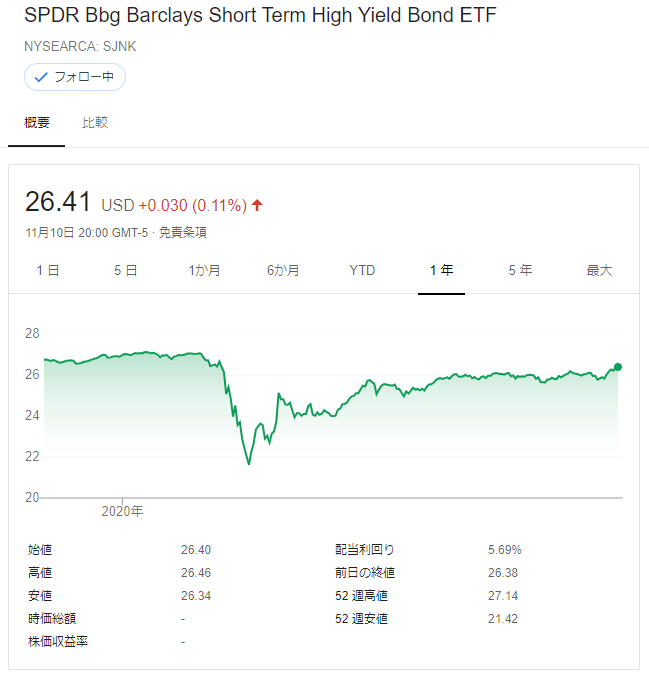Select the 1年 chart range
The image size is (649, 679).
pyautogui.click(x=441, y=270)
